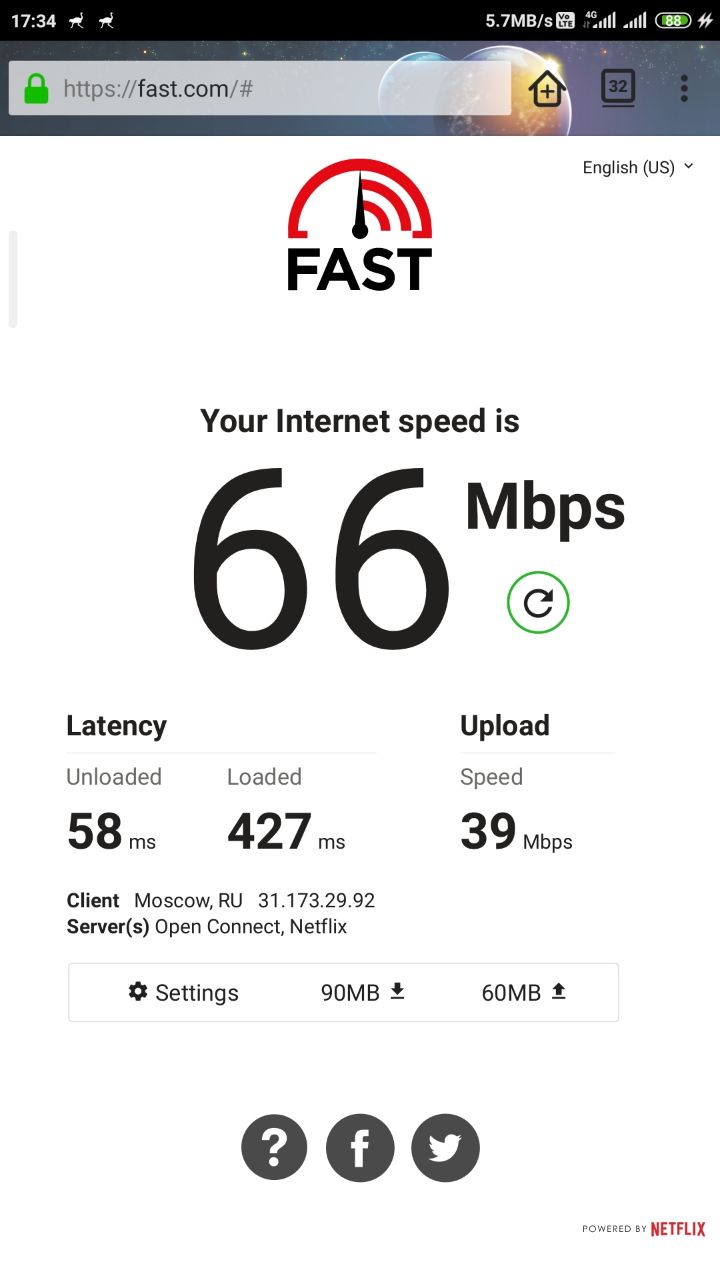Add page to home screen icon
Screen dimensions: 720x1280
click(547, 89)
